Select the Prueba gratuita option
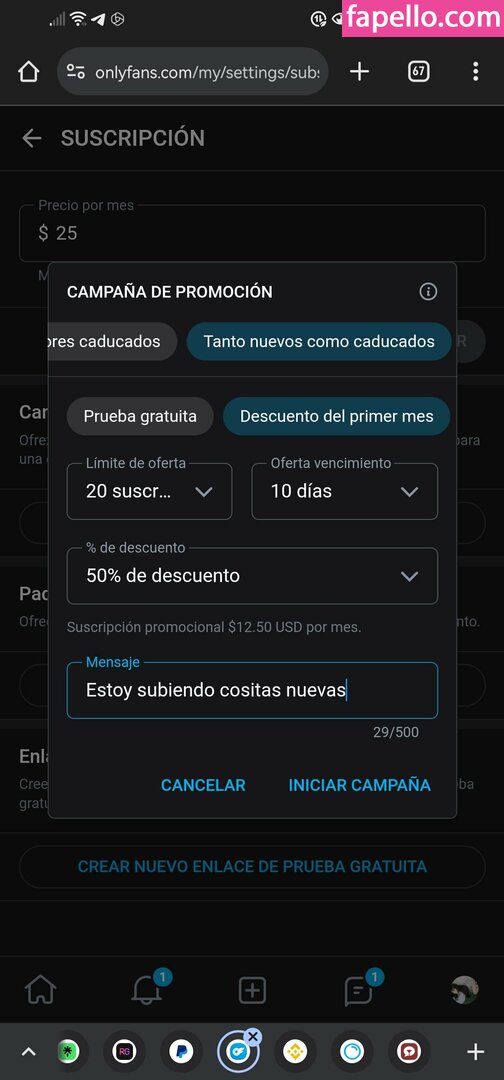This screenshot has width=504, height=1080. click(x=140, y=416)
